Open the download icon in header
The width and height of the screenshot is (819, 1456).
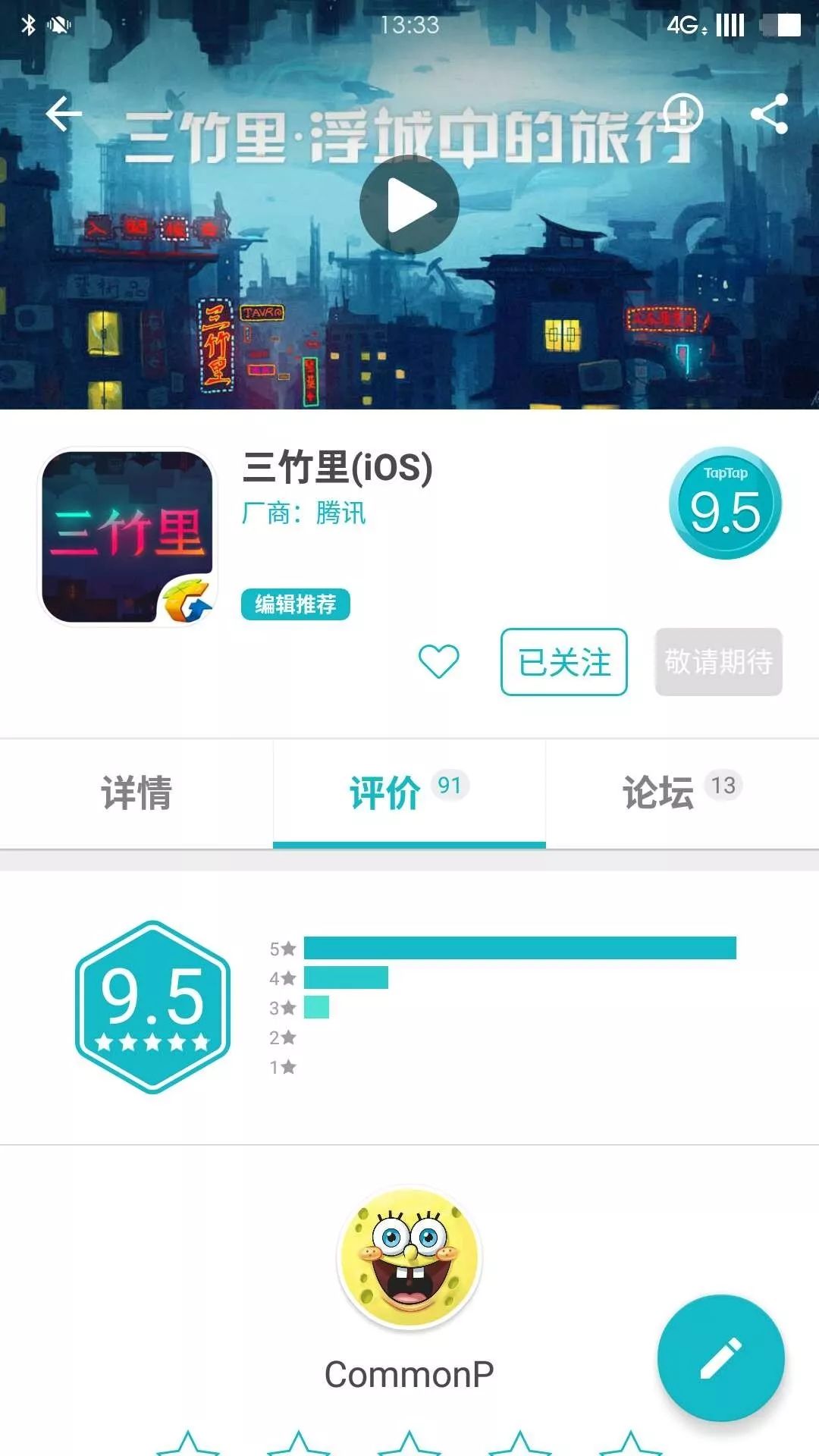pyautogui.click(x=683, y=114)
